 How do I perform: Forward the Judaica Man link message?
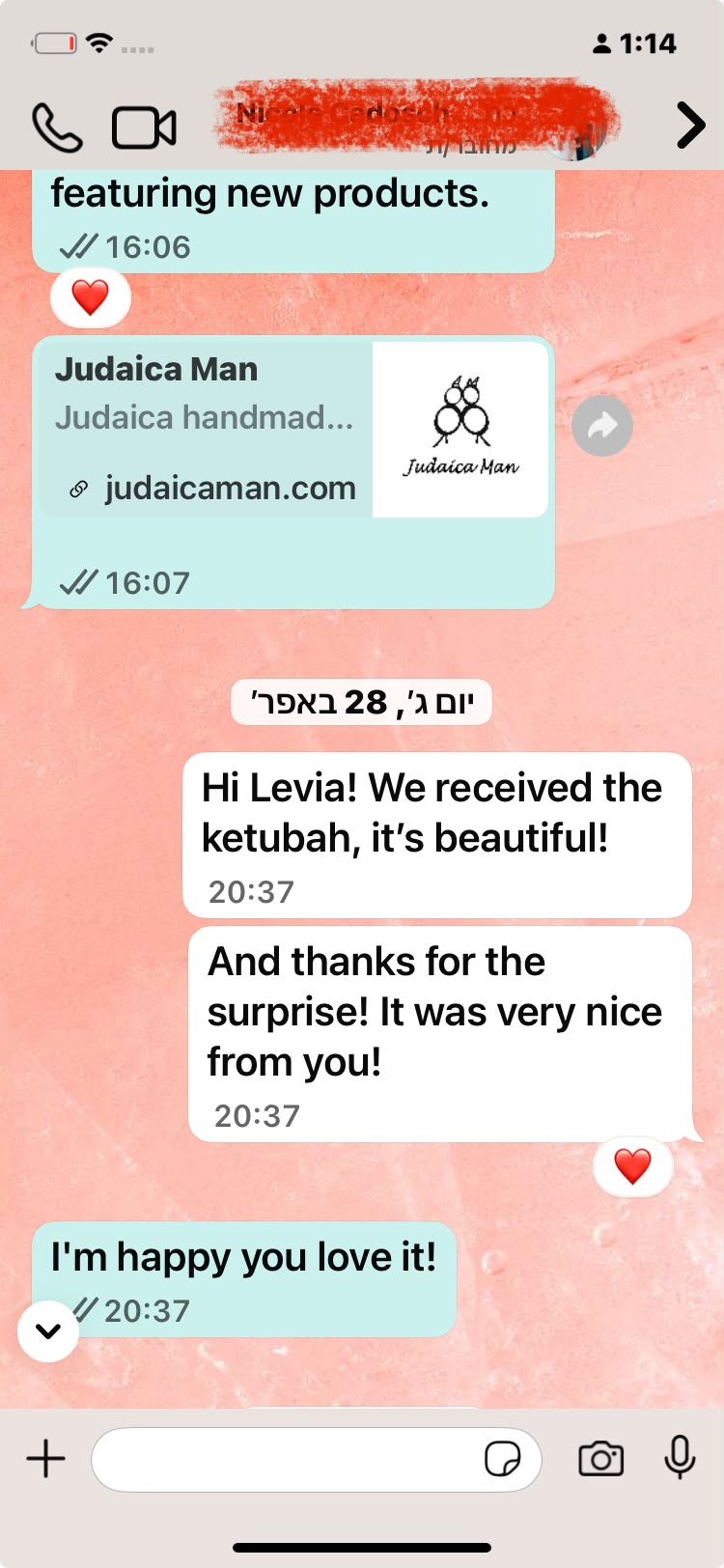(x=602, y=426)
